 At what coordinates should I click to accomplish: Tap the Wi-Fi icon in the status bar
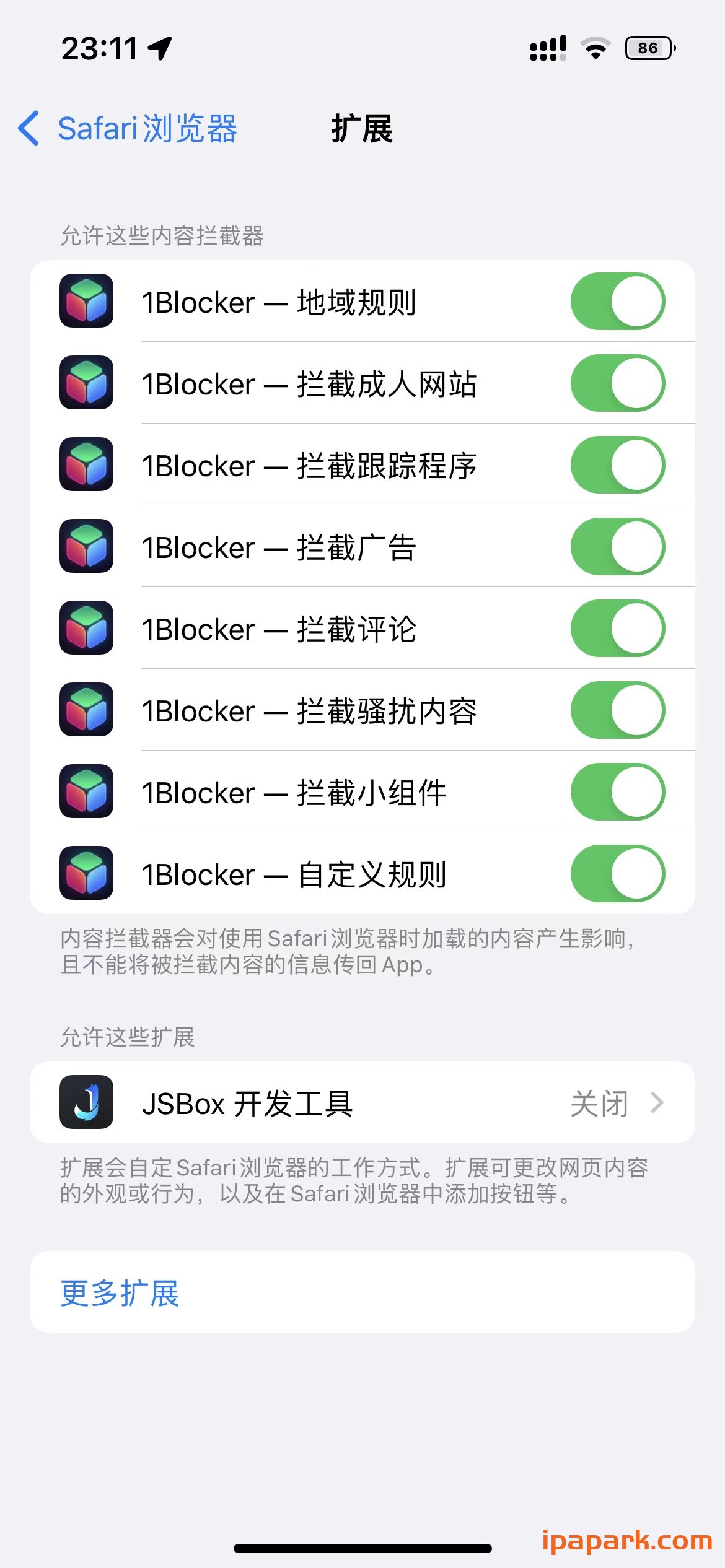click(x=596, y=48)
